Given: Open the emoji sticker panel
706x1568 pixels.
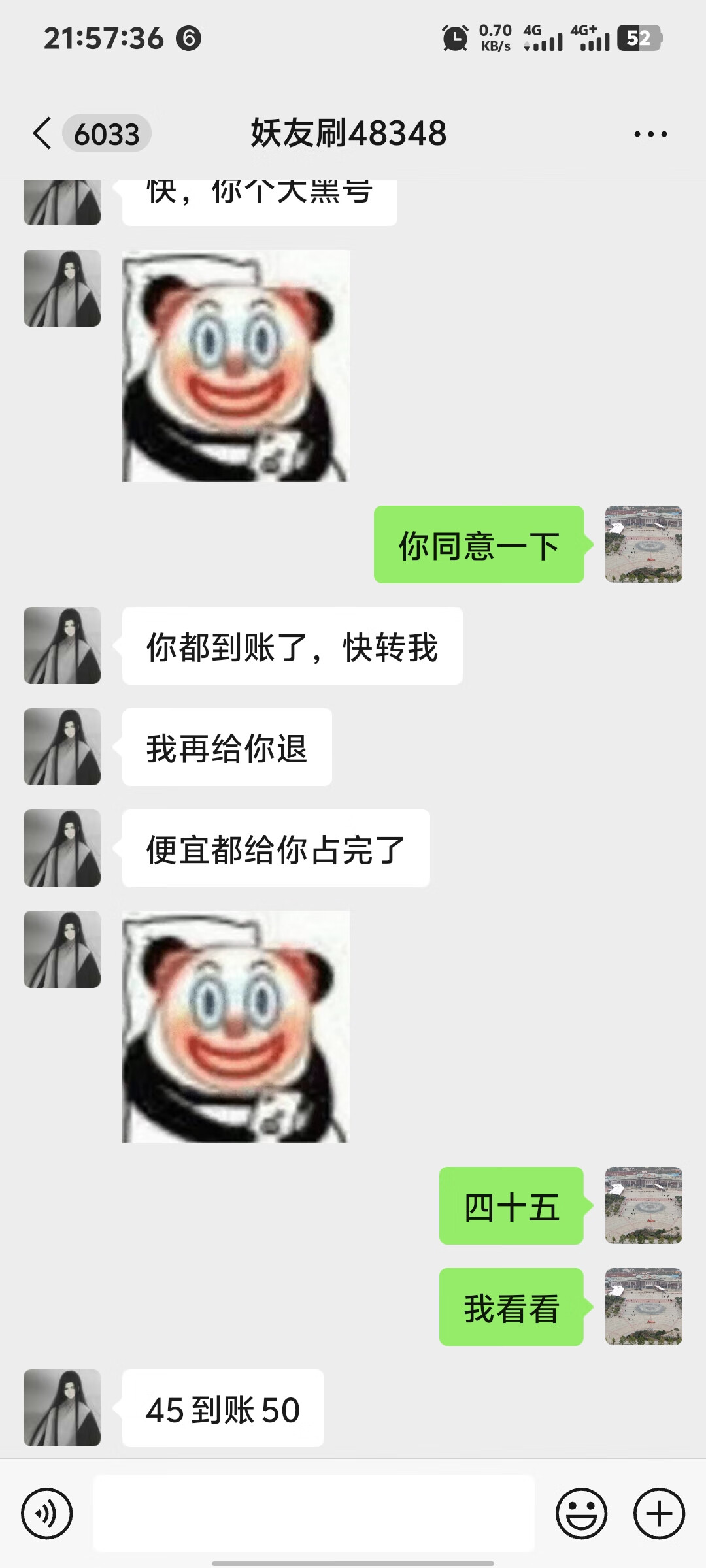Looking at the screenshot, I should 581,1513.
